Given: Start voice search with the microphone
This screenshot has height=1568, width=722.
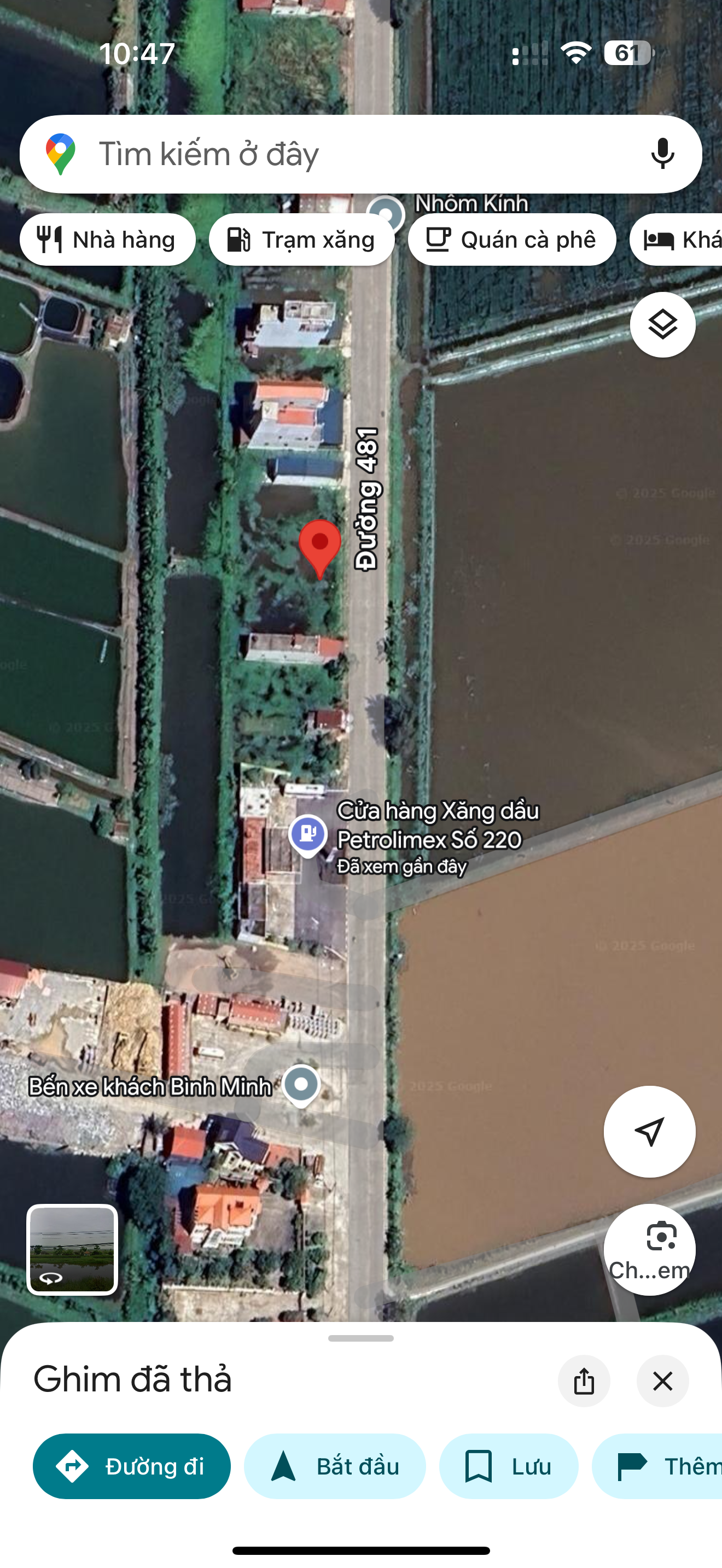Looking at the screenshot, I should [x=662, y=154].
